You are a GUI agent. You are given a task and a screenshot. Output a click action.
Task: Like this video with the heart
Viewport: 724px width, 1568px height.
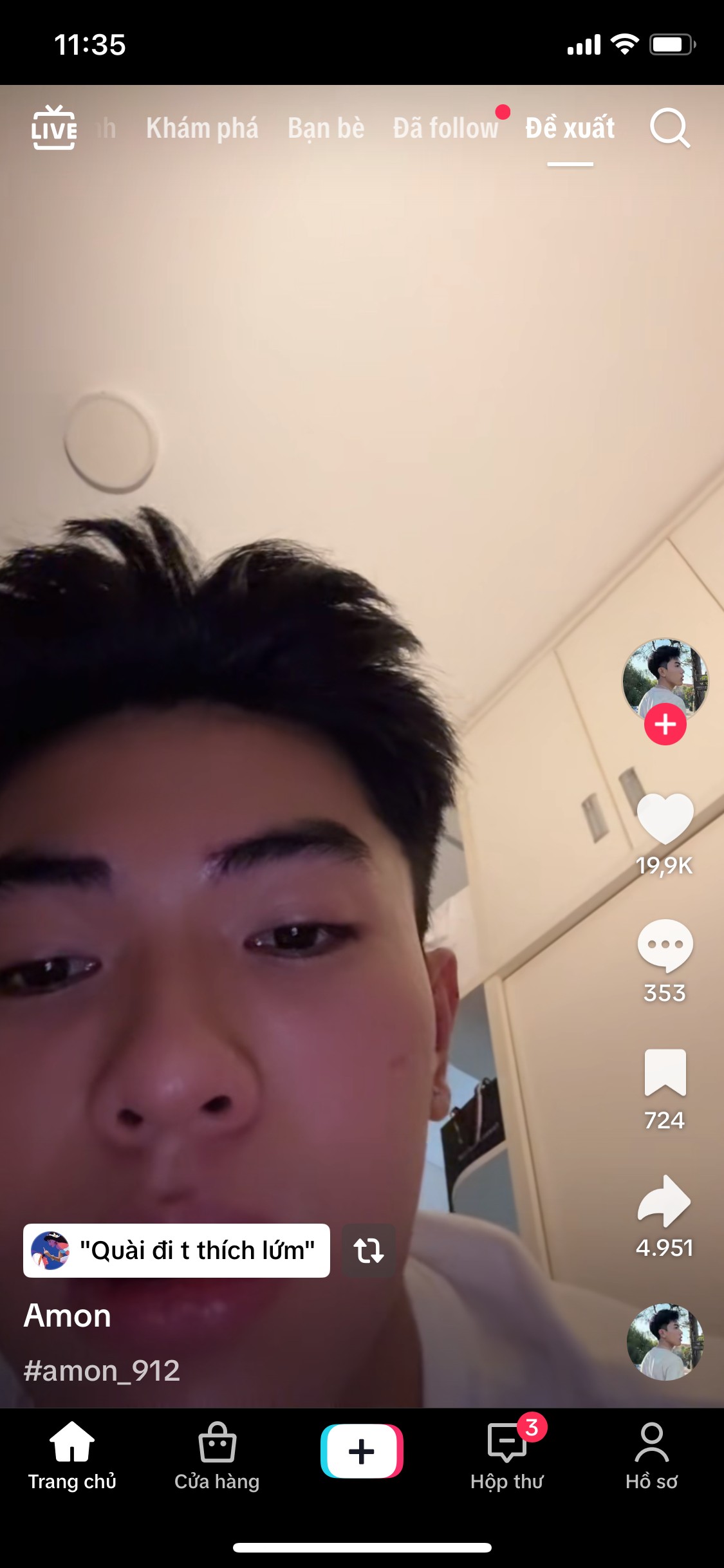pos(665,818)
